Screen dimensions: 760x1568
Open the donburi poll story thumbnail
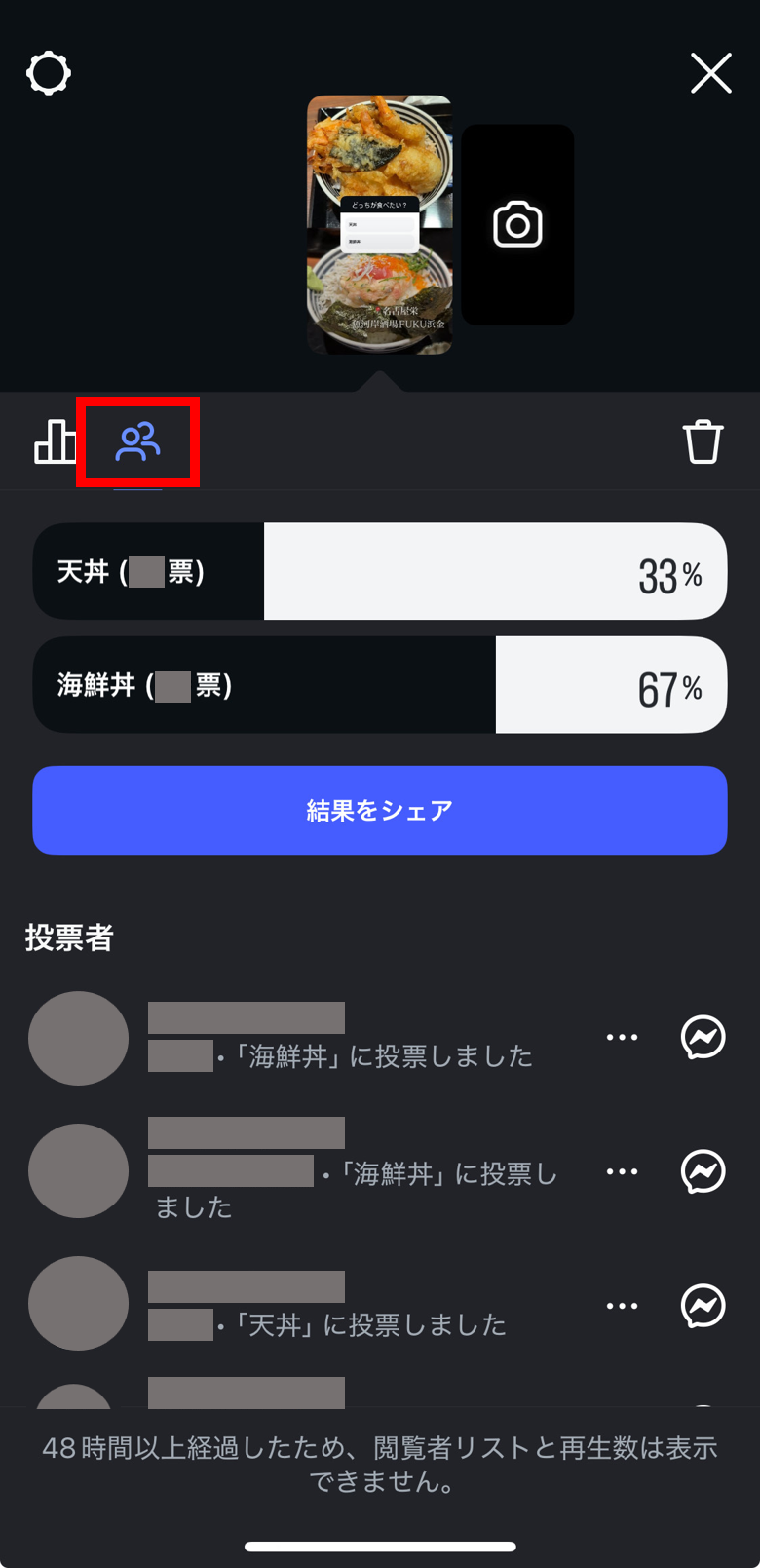[x=379, y=224]
